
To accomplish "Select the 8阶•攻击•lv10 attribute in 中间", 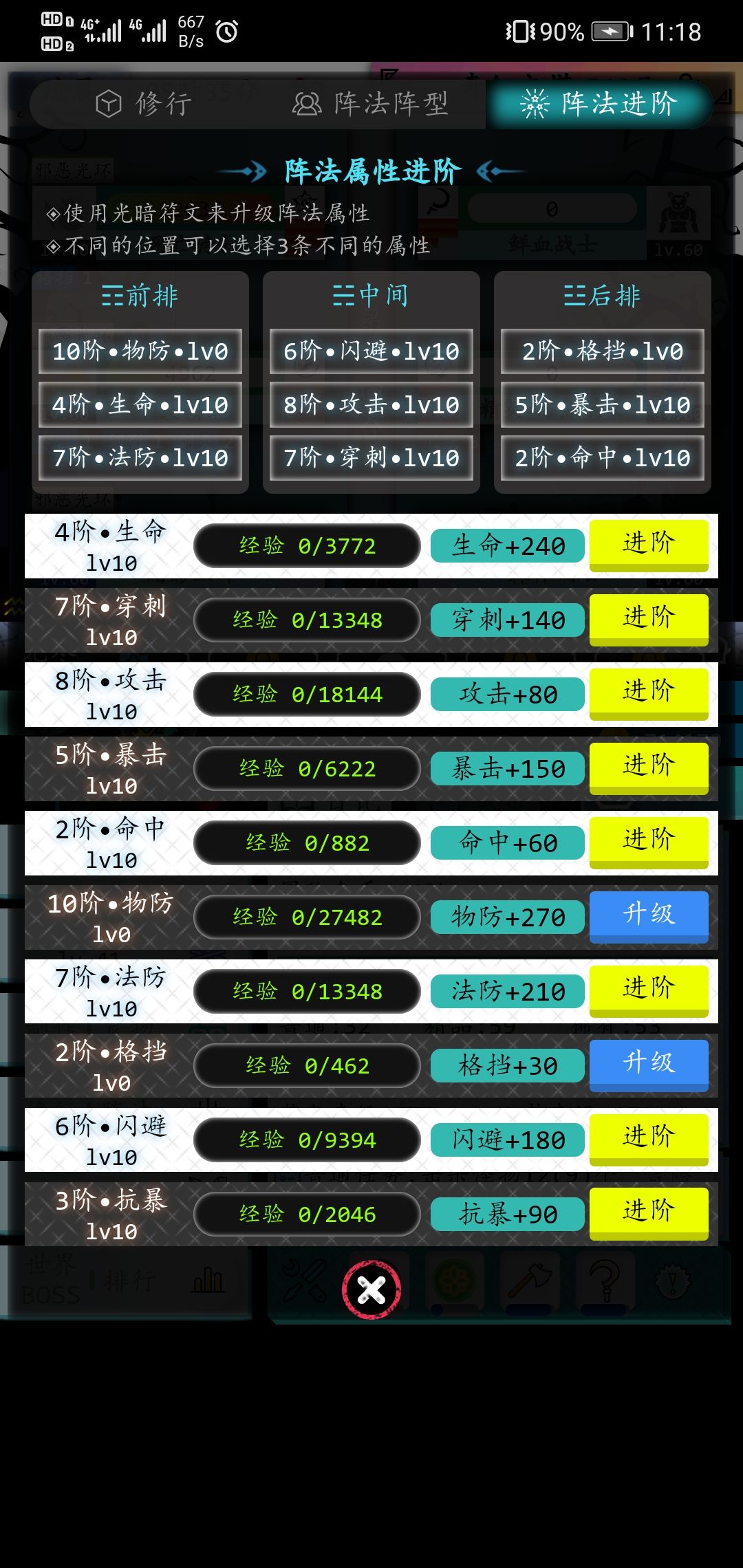I will (x=370, y=405).
